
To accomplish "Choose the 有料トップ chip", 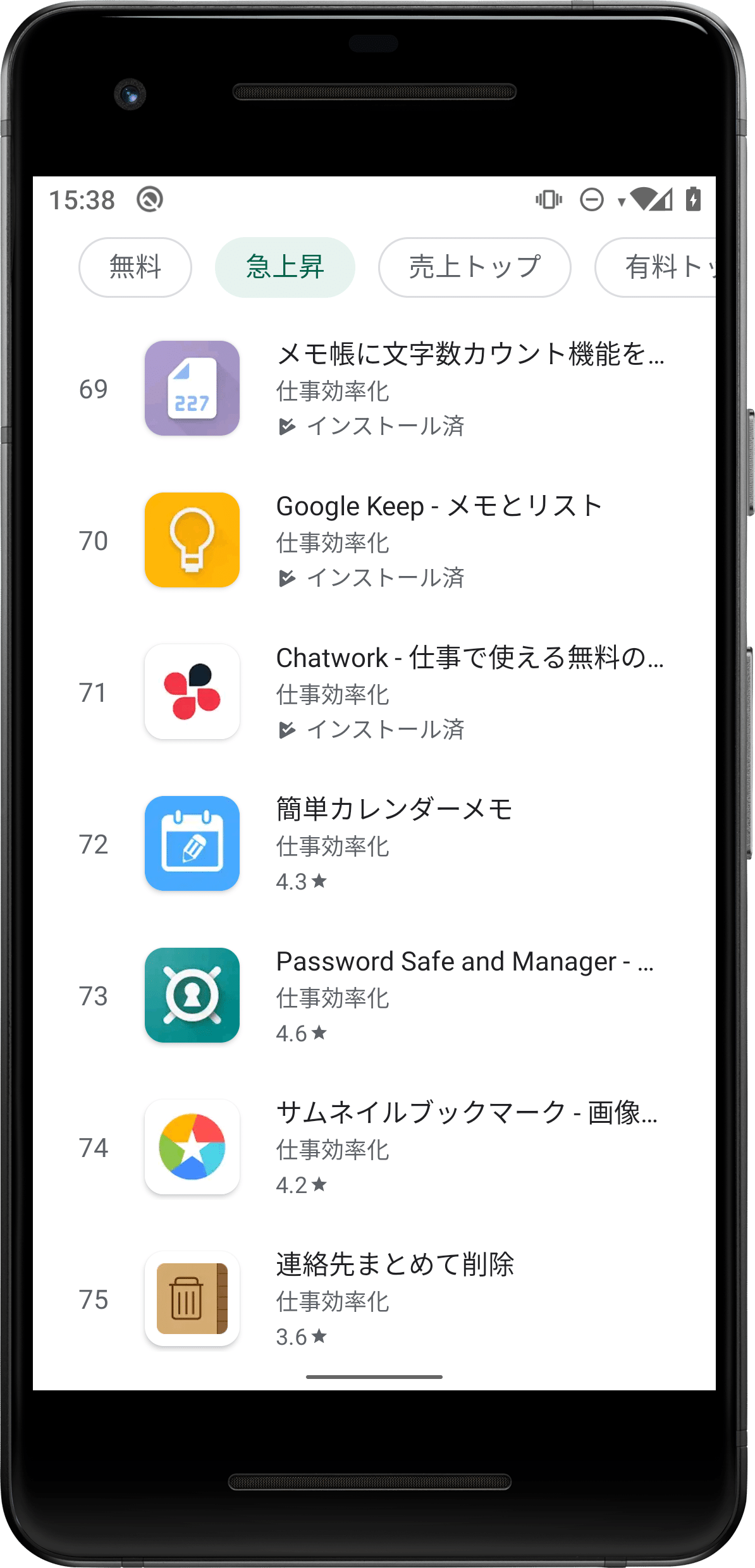I will pos(656,267).
